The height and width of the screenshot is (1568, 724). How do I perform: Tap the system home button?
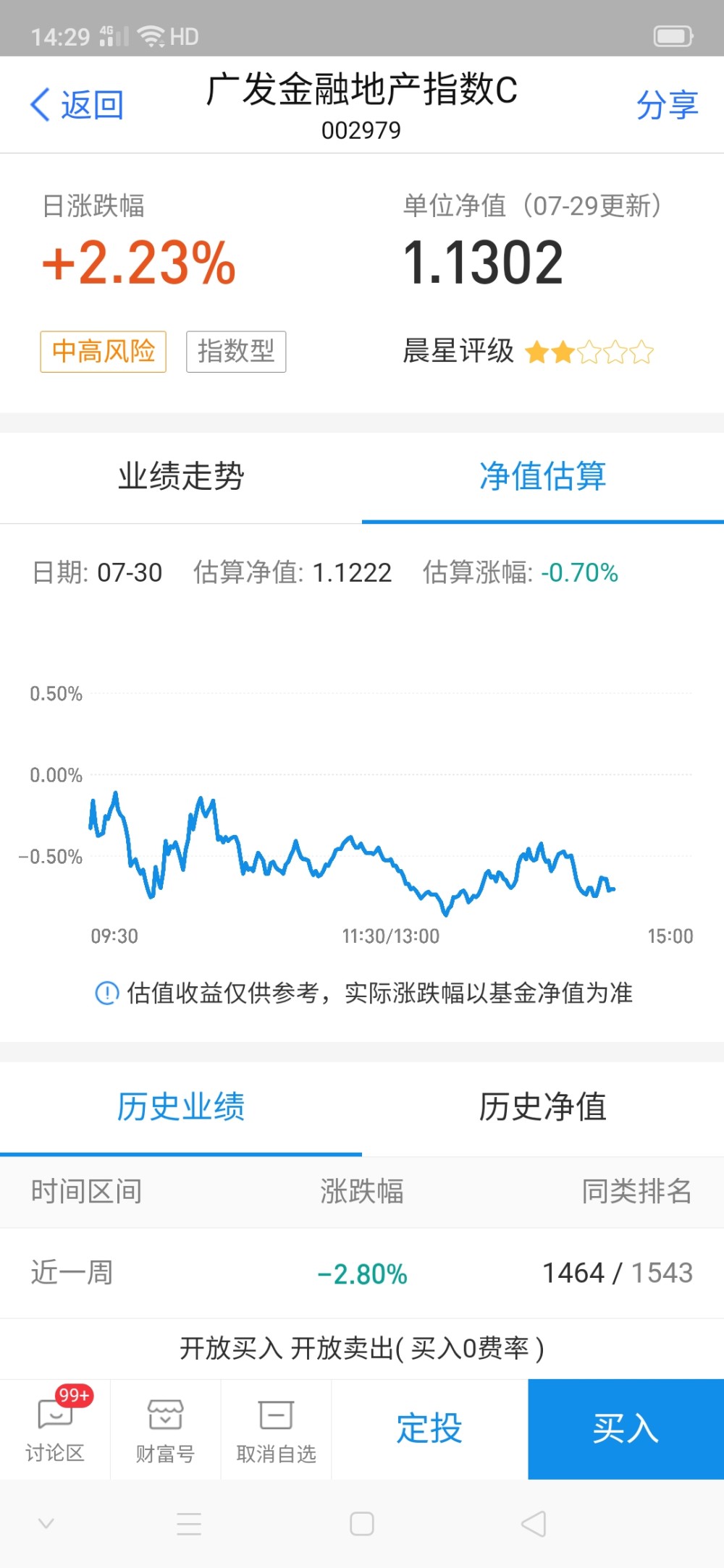[x=361, y=1524]
